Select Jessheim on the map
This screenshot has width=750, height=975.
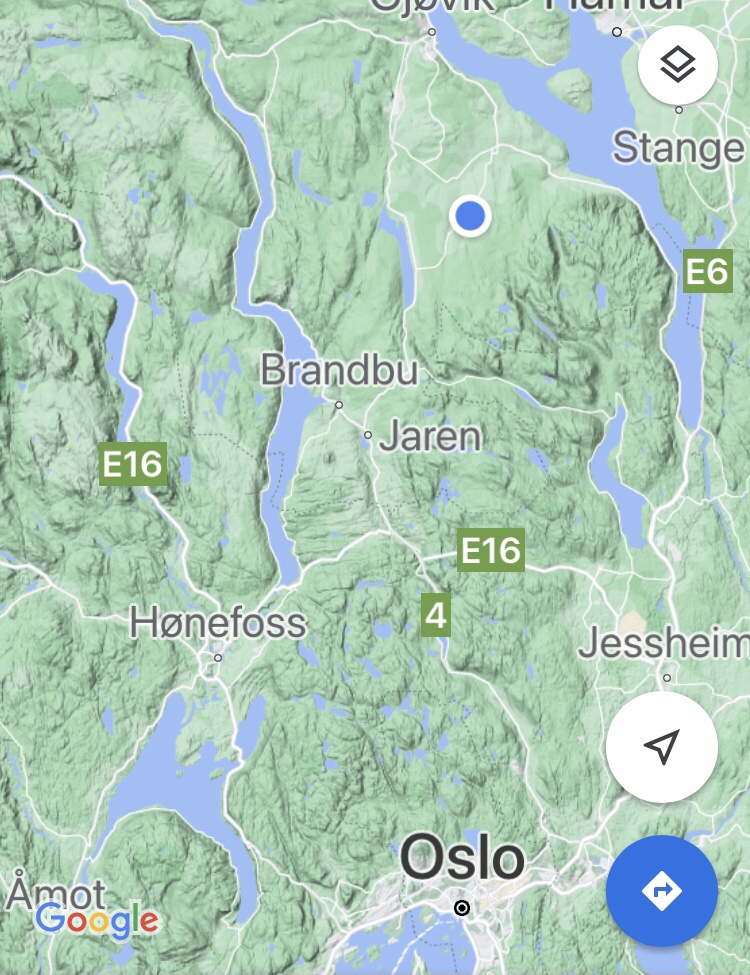[664, 642]
